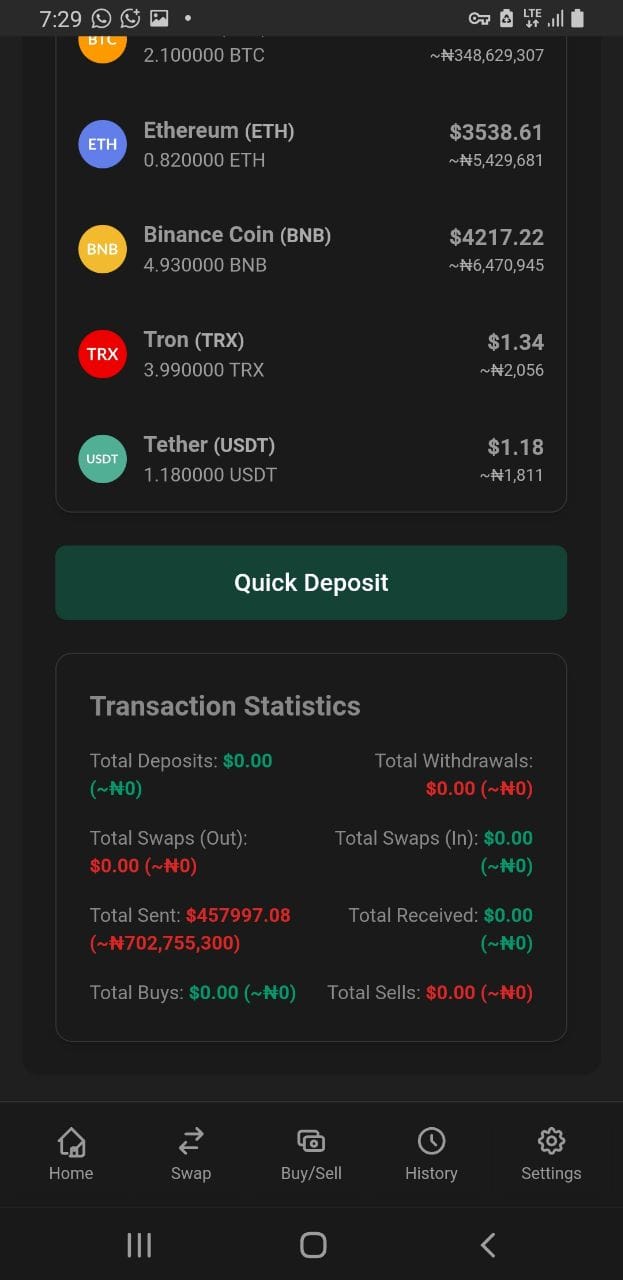Go to the Home tab
This screenshot has height=1280, width=623.
click(x=71, y=1154)
